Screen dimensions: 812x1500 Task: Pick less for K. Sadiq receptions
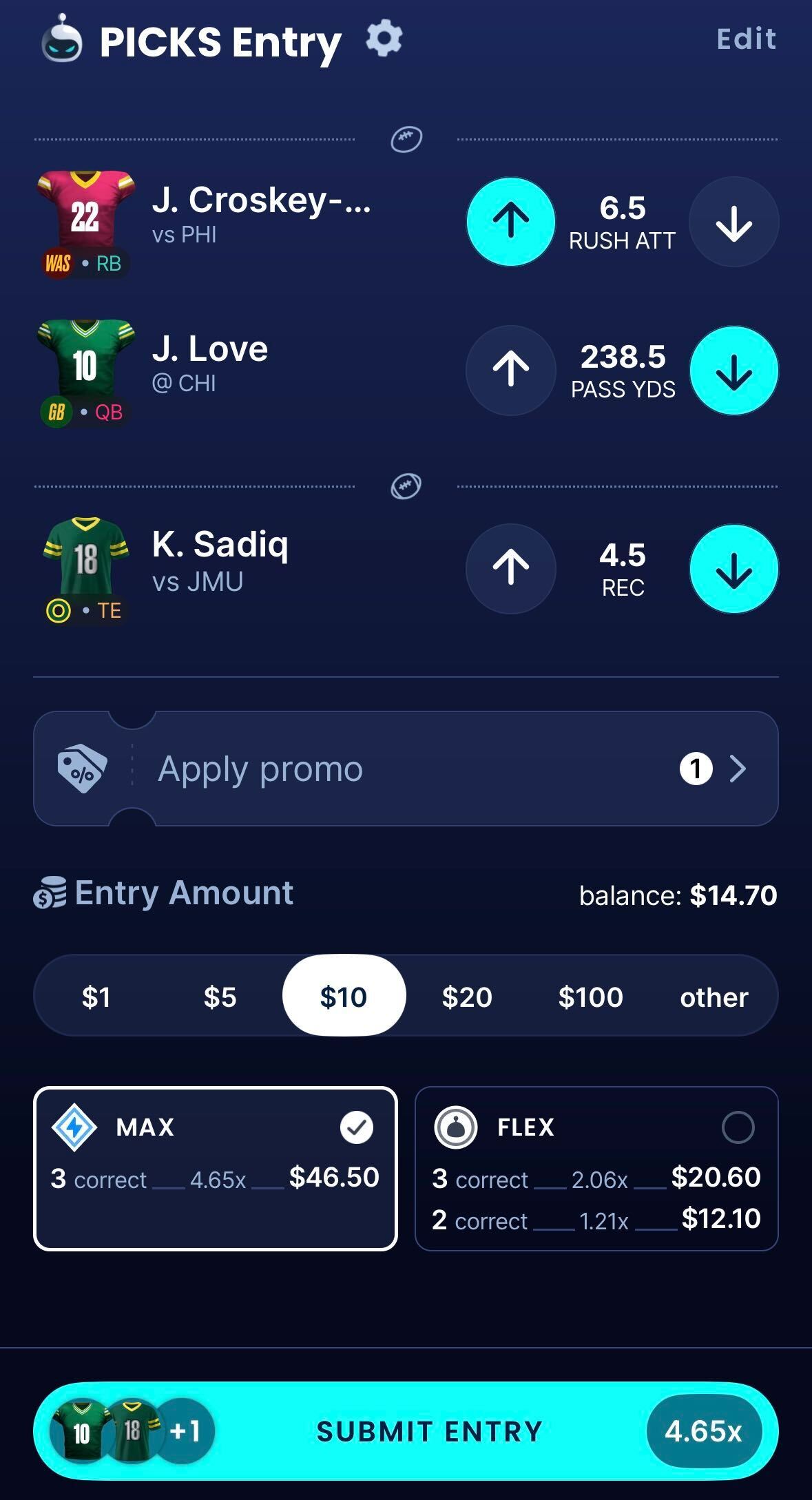tap(733, 569)
